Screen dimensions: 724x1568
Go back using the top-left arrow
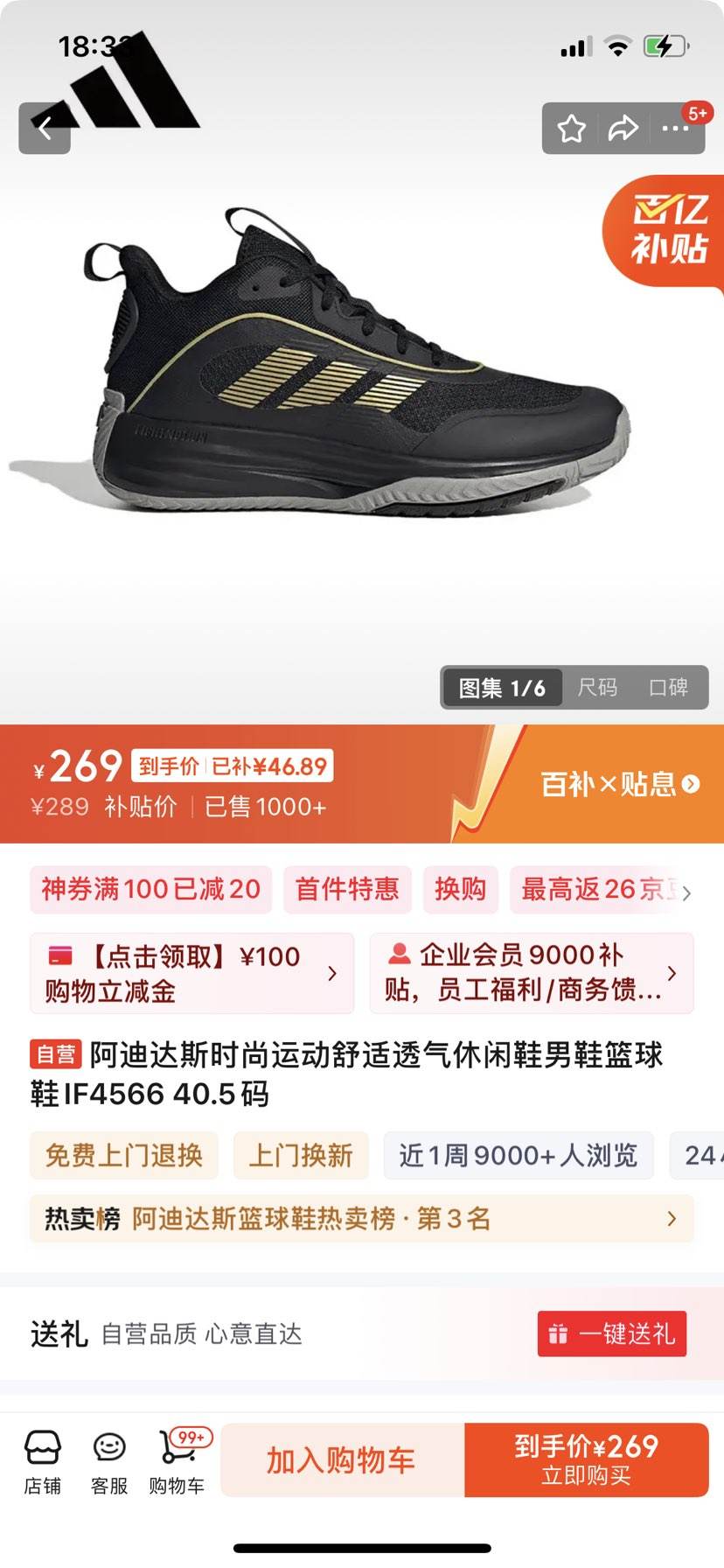coord(45,129)
